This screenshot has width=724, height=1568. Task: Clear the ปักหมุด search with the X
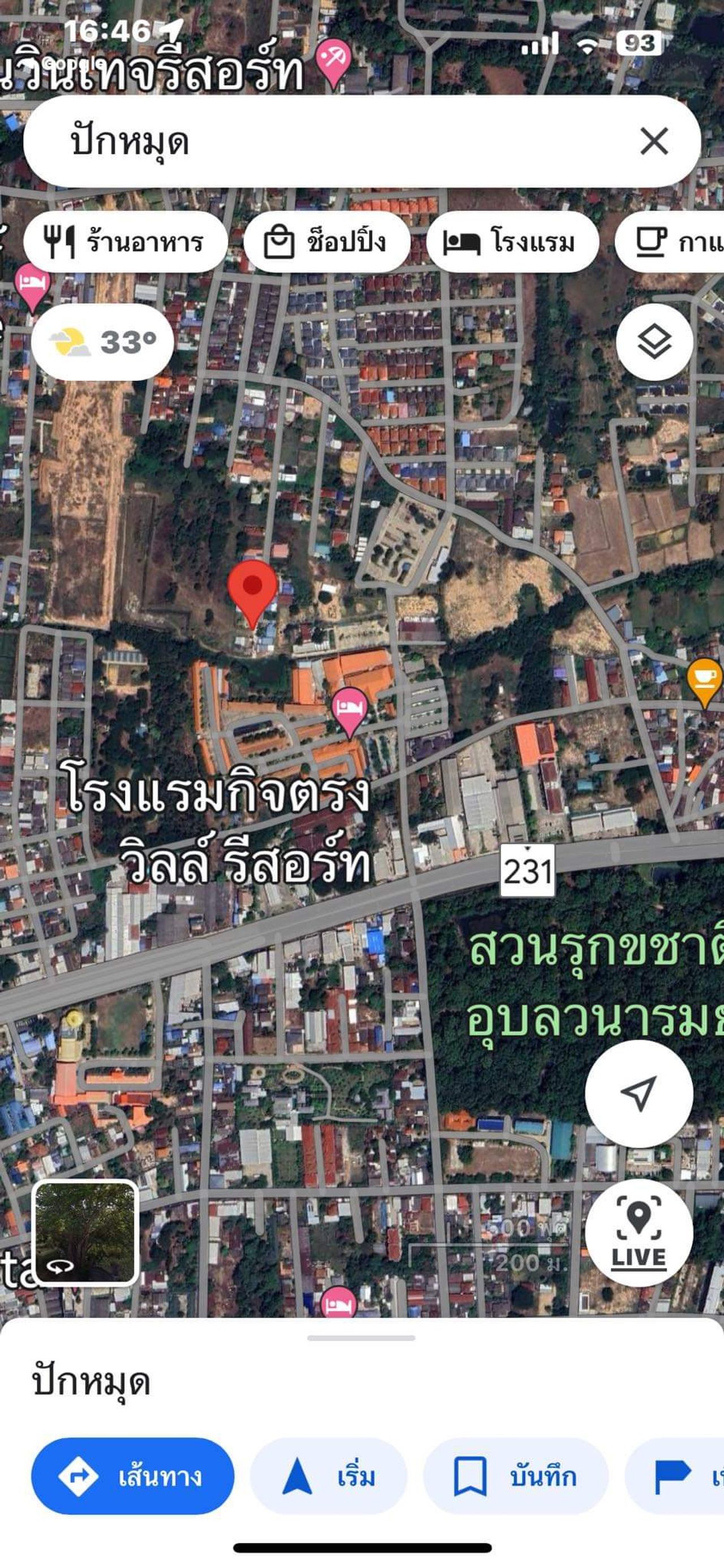[x=654, y=141]
